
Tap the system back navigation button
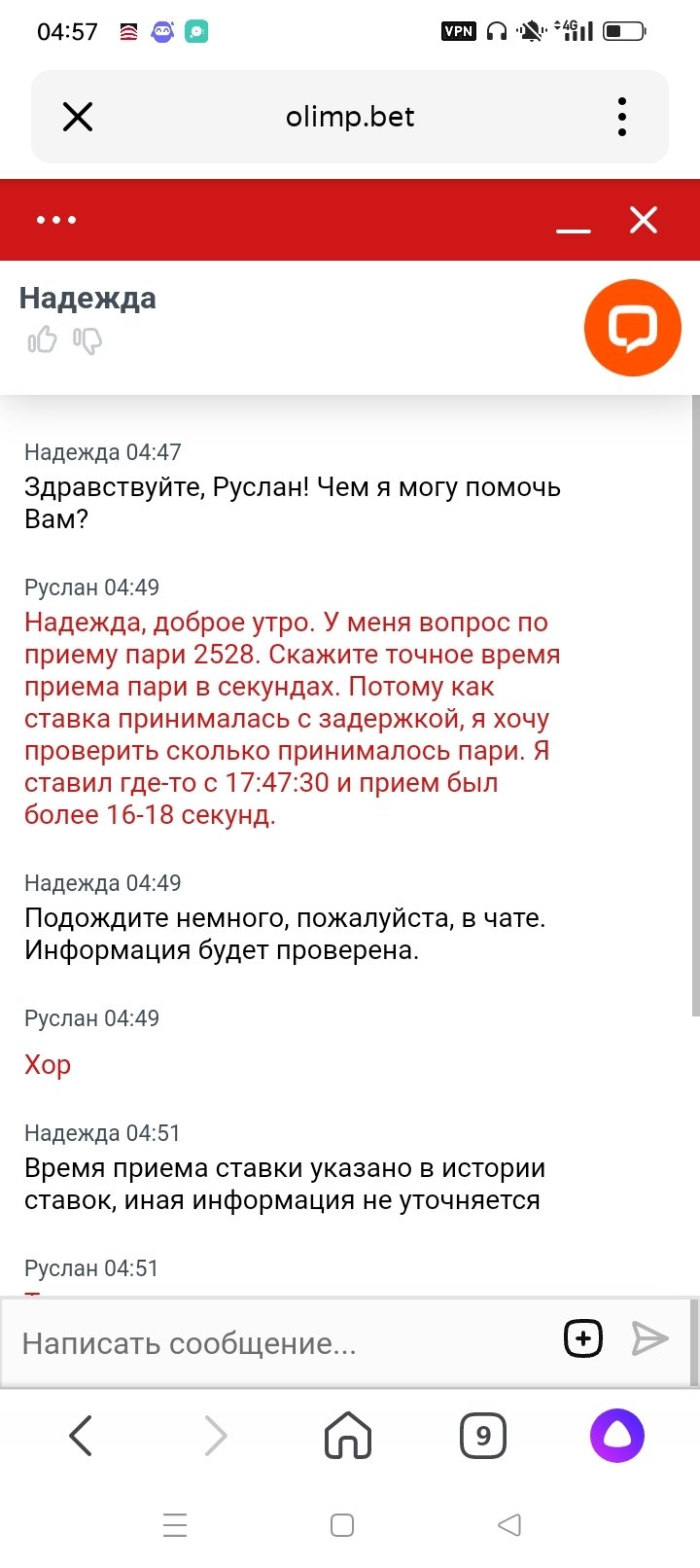click(x=509, y=1524)
